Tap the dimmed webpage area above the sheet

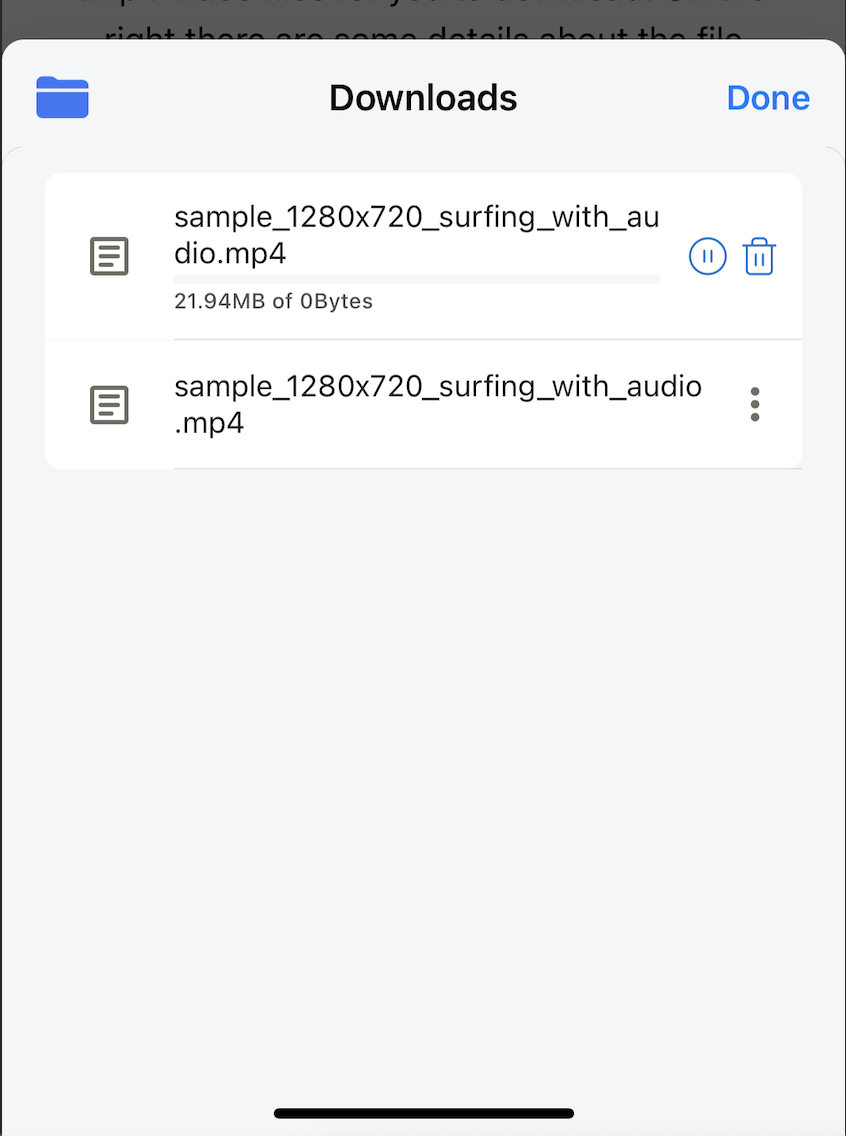(x=422, y=15)
